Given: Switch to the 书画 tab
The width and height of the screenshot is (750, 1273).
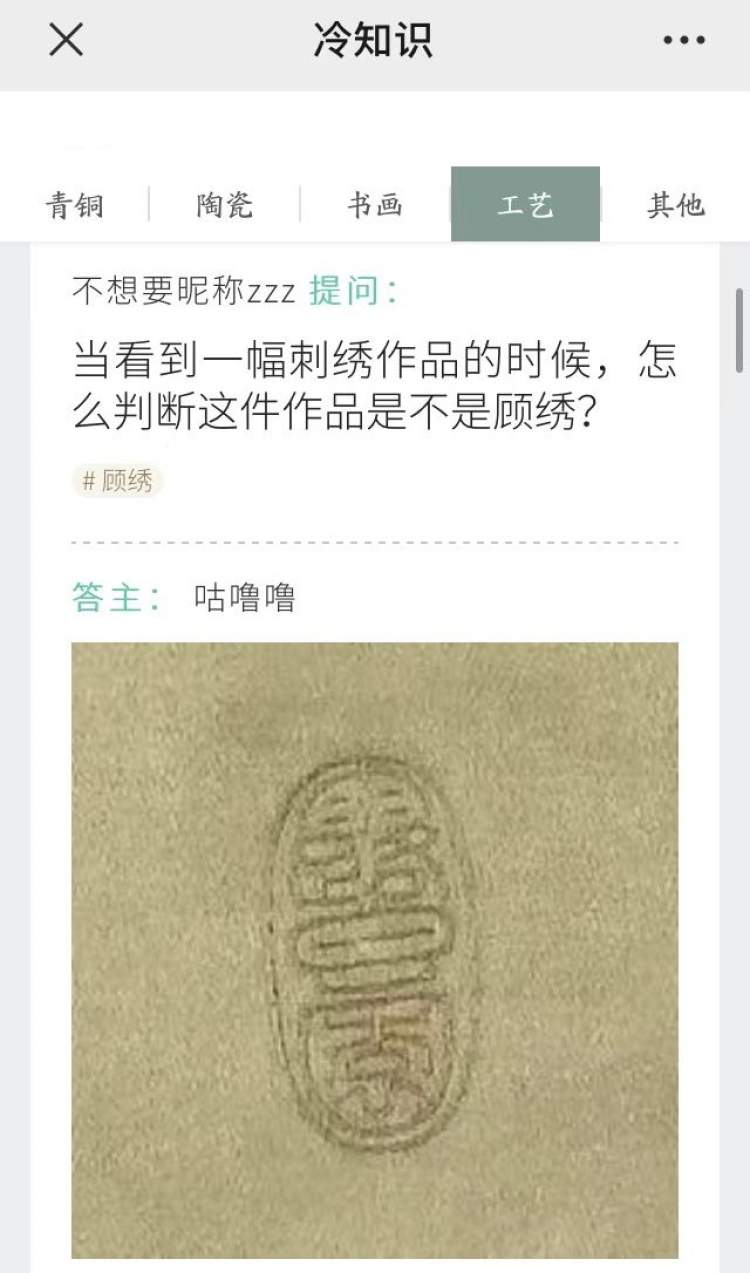Looking at the screenshot, I should click(x=375, y=205).
